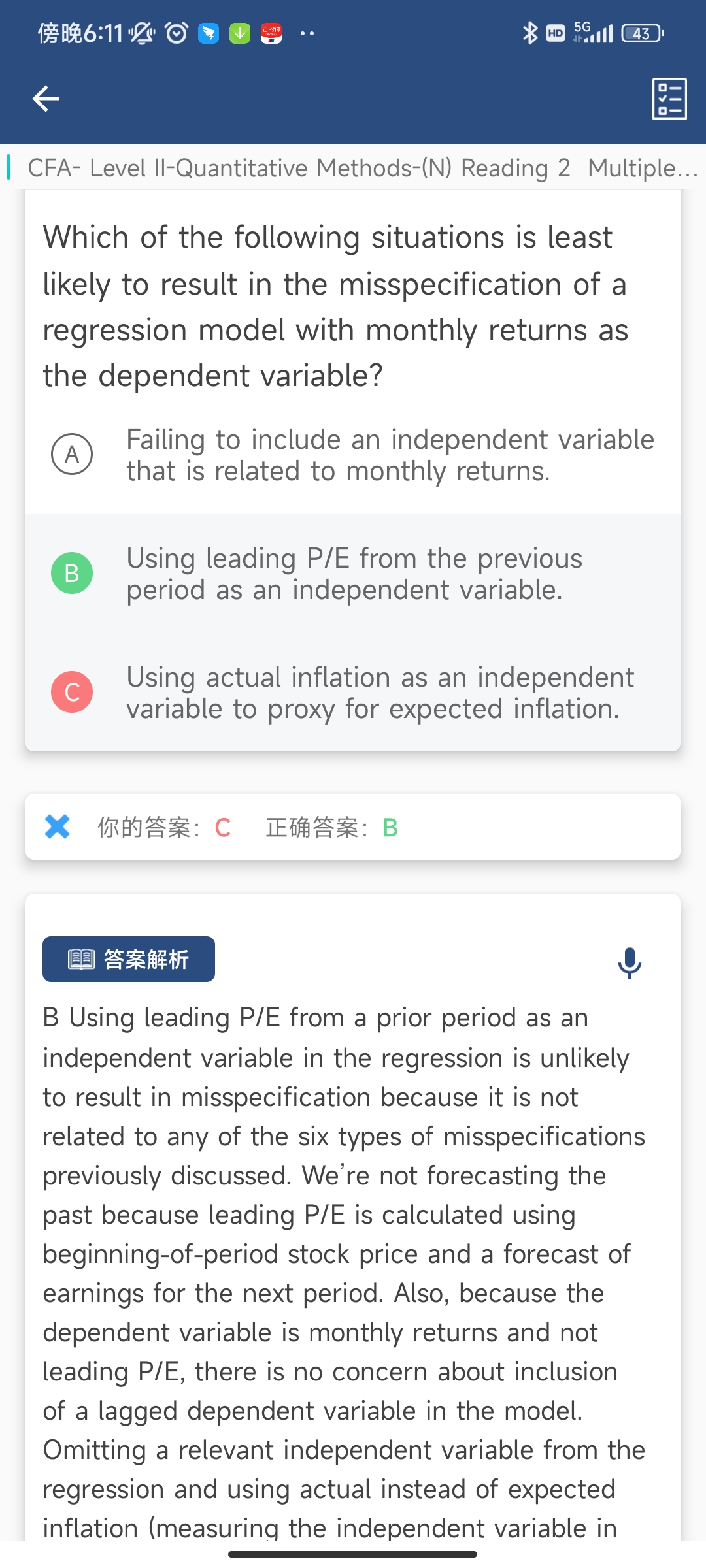
Task: Select answer option B about leading P/E
Action: tap(353, 574)
